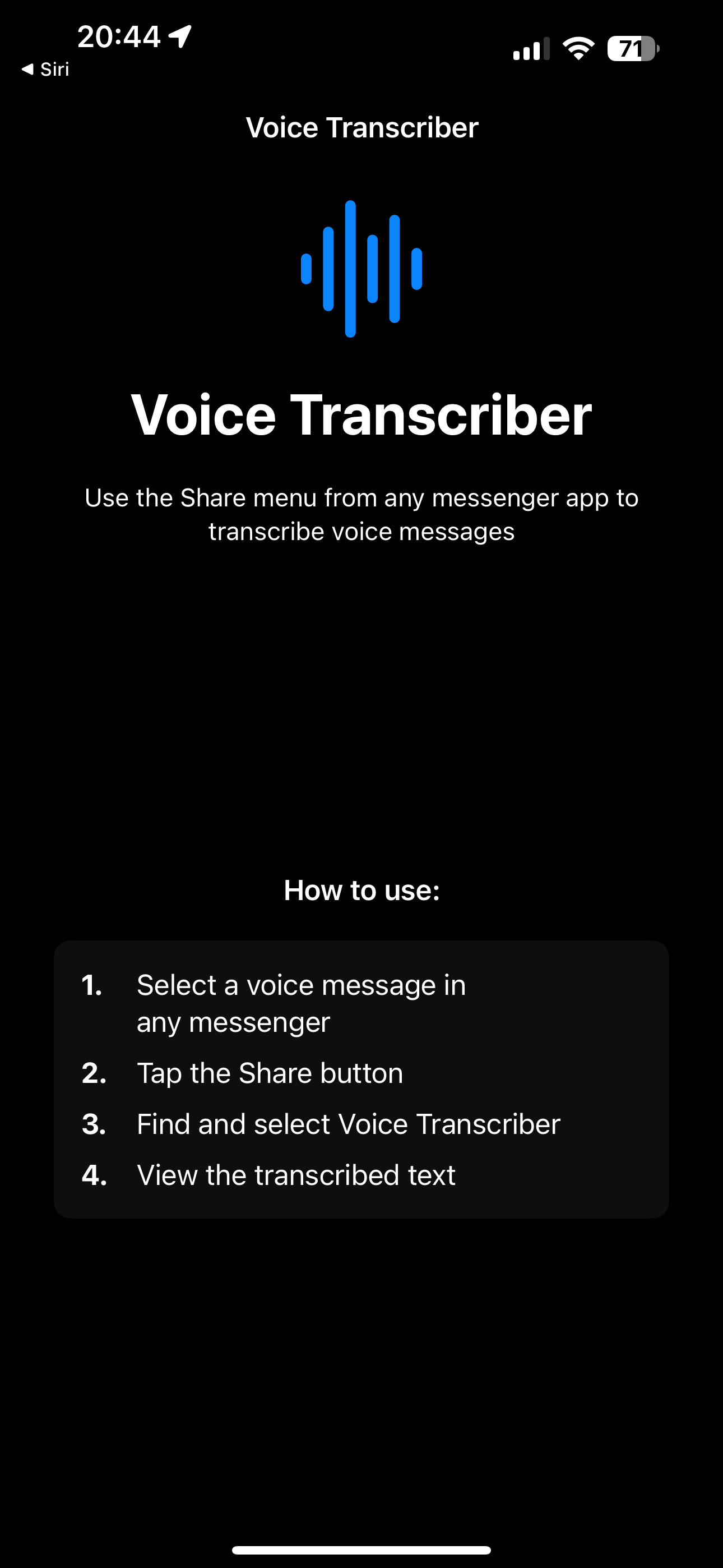The height and width of the screenshot is (1568, 723).
Task: Tap step 4, View the transcribed text
Action: pos(296,1175)
